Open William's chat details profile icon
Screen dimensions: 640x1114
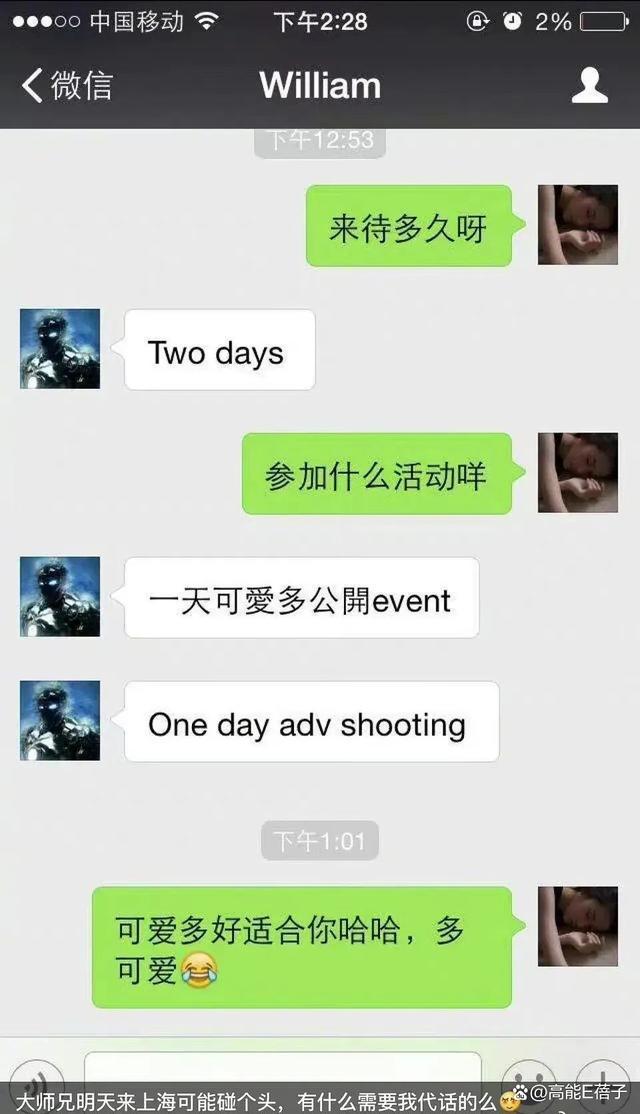589,86
